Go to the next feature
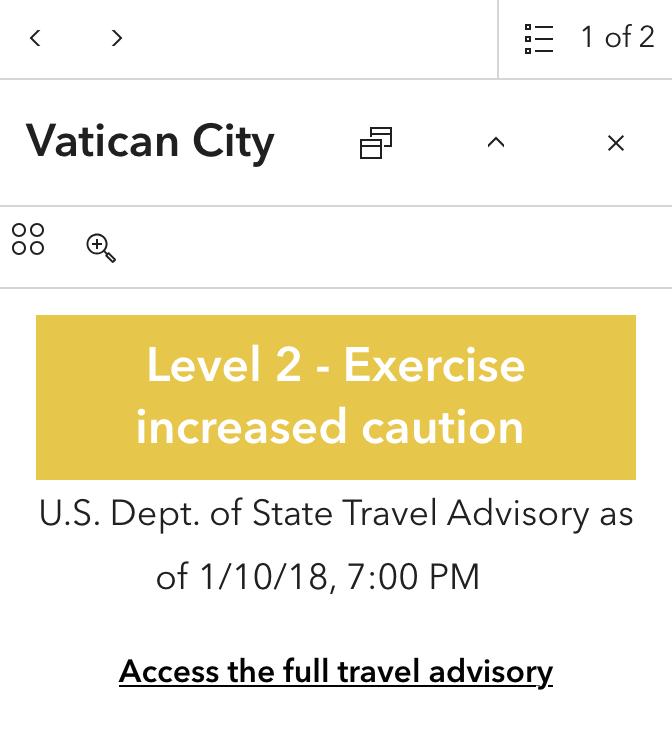 (x=117, y=39)
